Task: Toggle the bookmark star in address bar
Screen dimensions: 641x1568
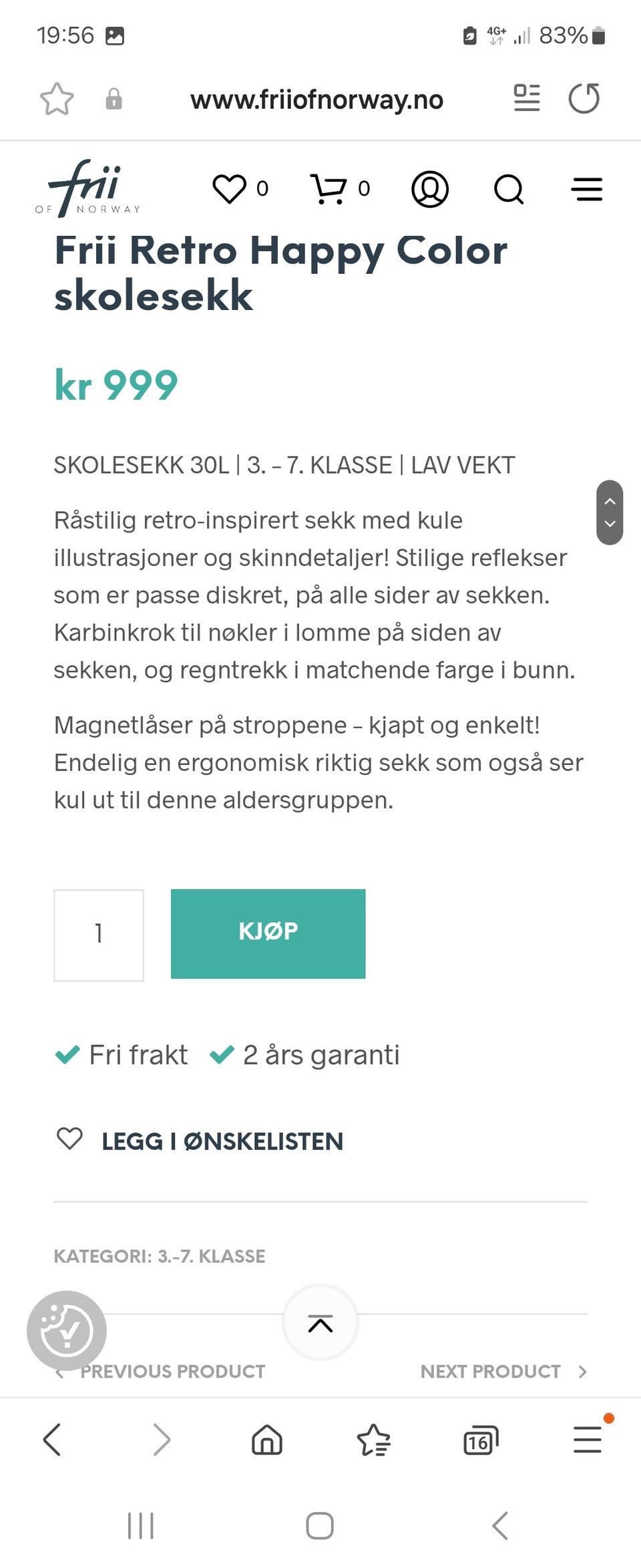Action: 57,99
